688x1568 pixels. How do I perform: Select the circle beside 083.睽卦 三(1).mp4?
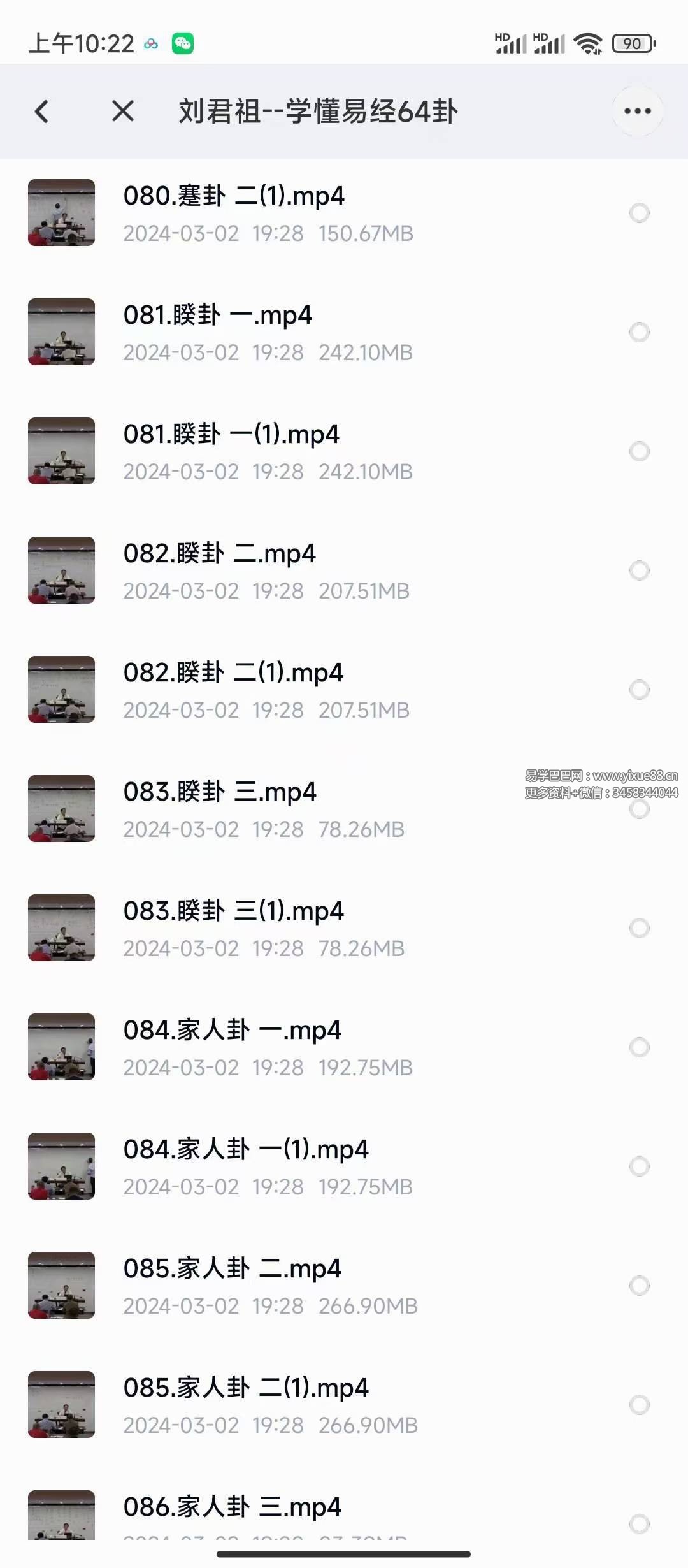pos(640,928)
